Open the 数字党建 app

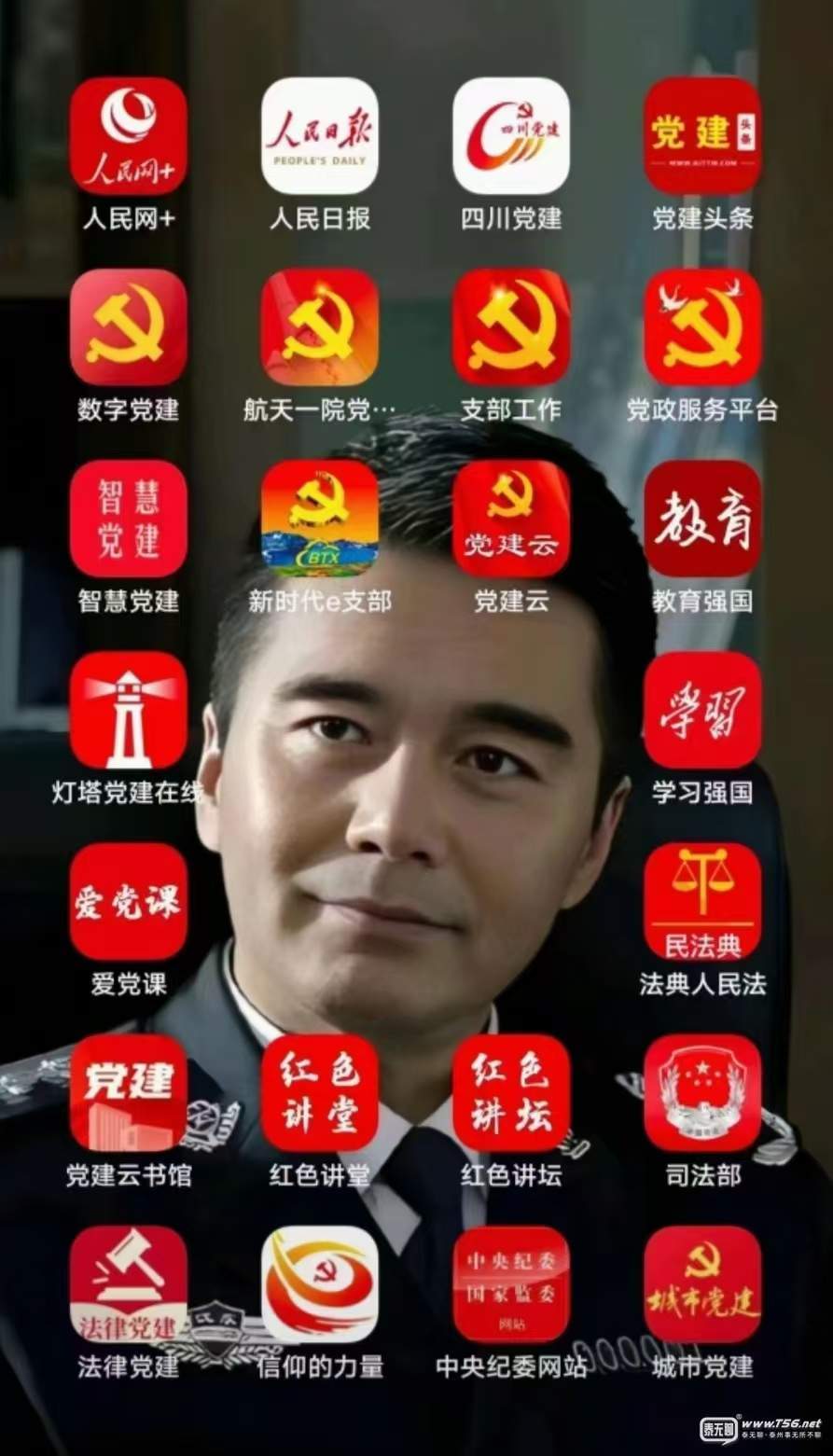coord(129,328)
